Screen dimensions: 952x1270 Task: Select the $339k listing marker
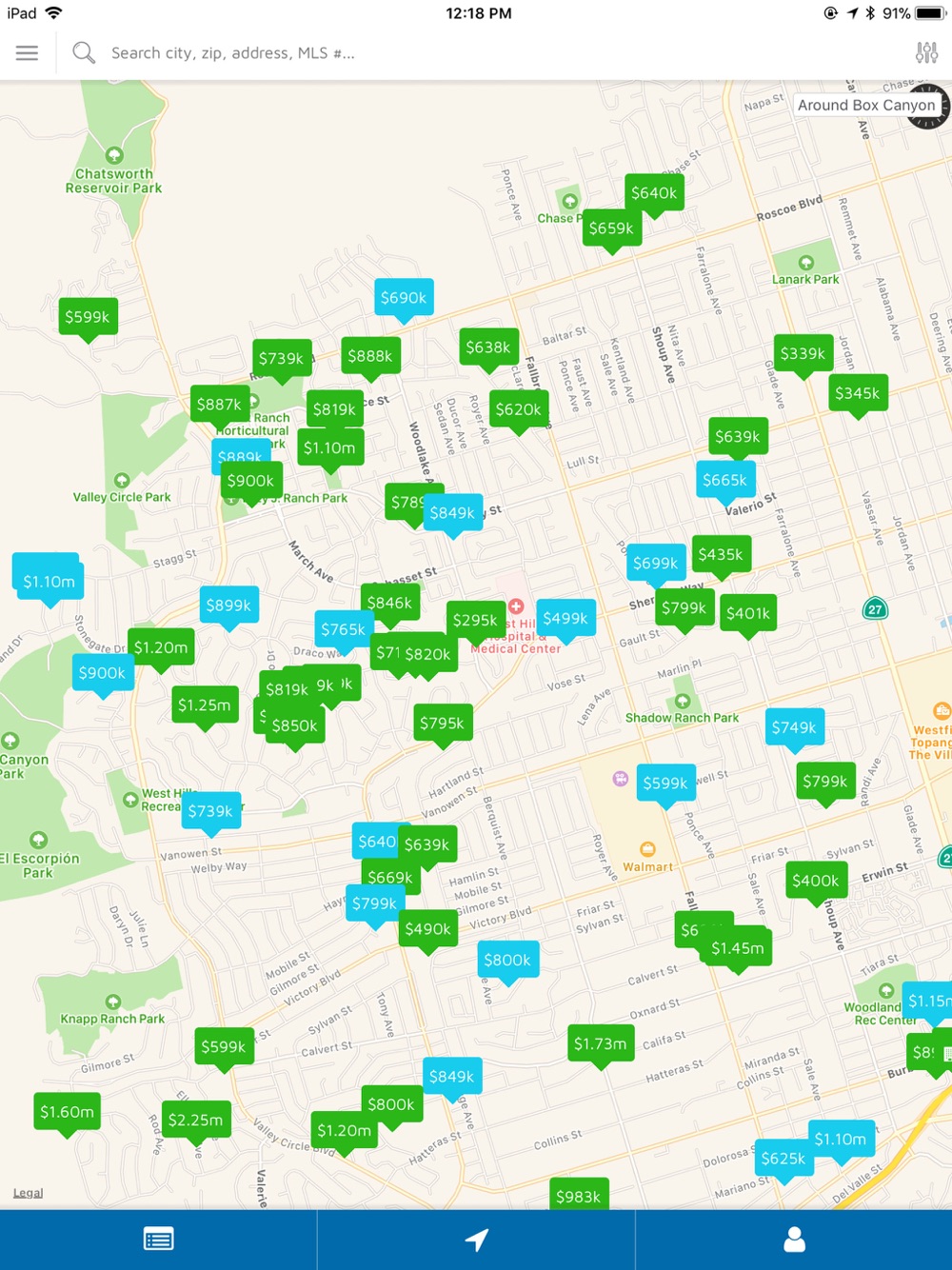803,354
